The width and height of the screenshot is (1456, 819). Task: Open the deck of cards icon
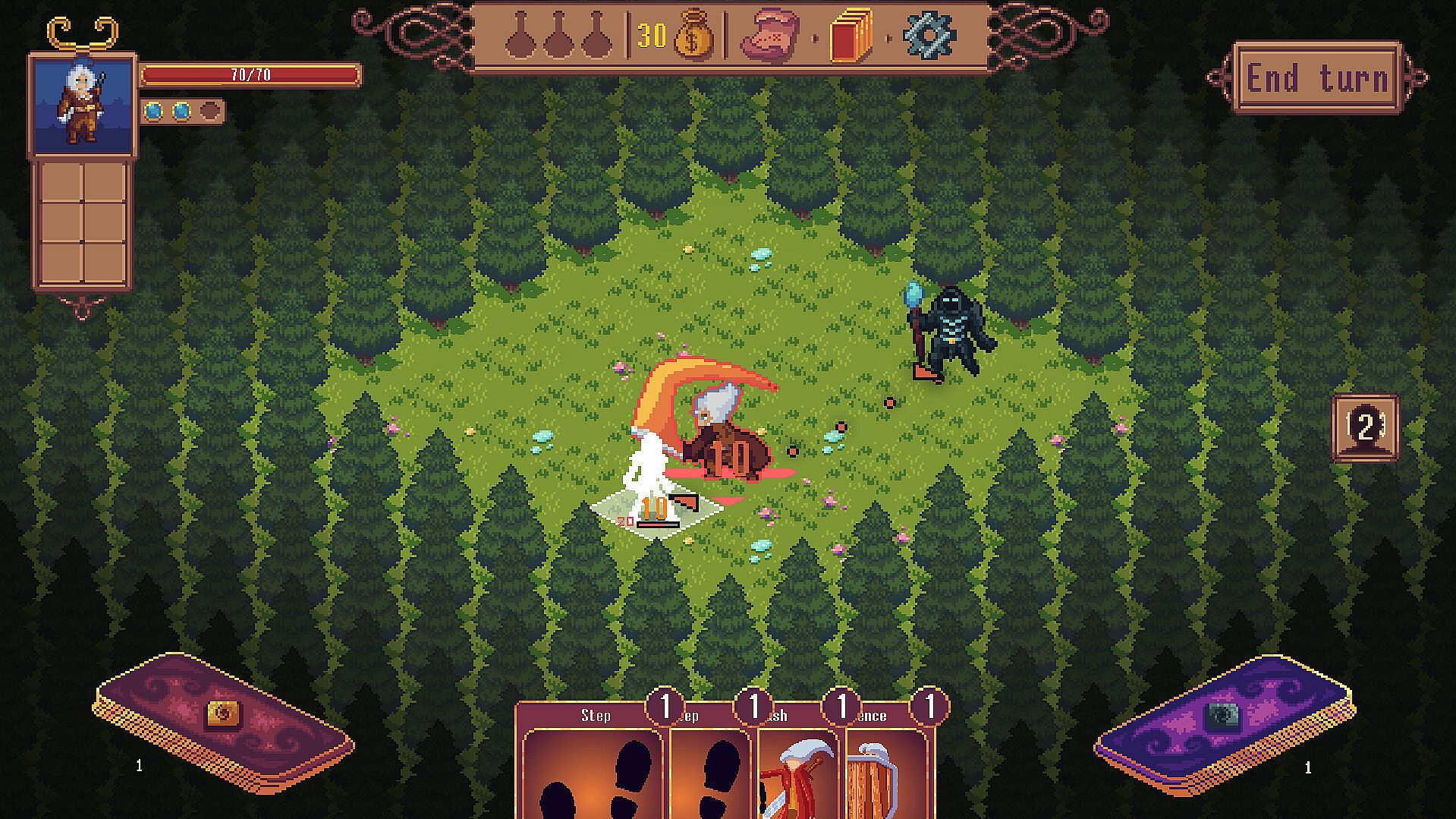pyautogui.click(x=850, y=36)
